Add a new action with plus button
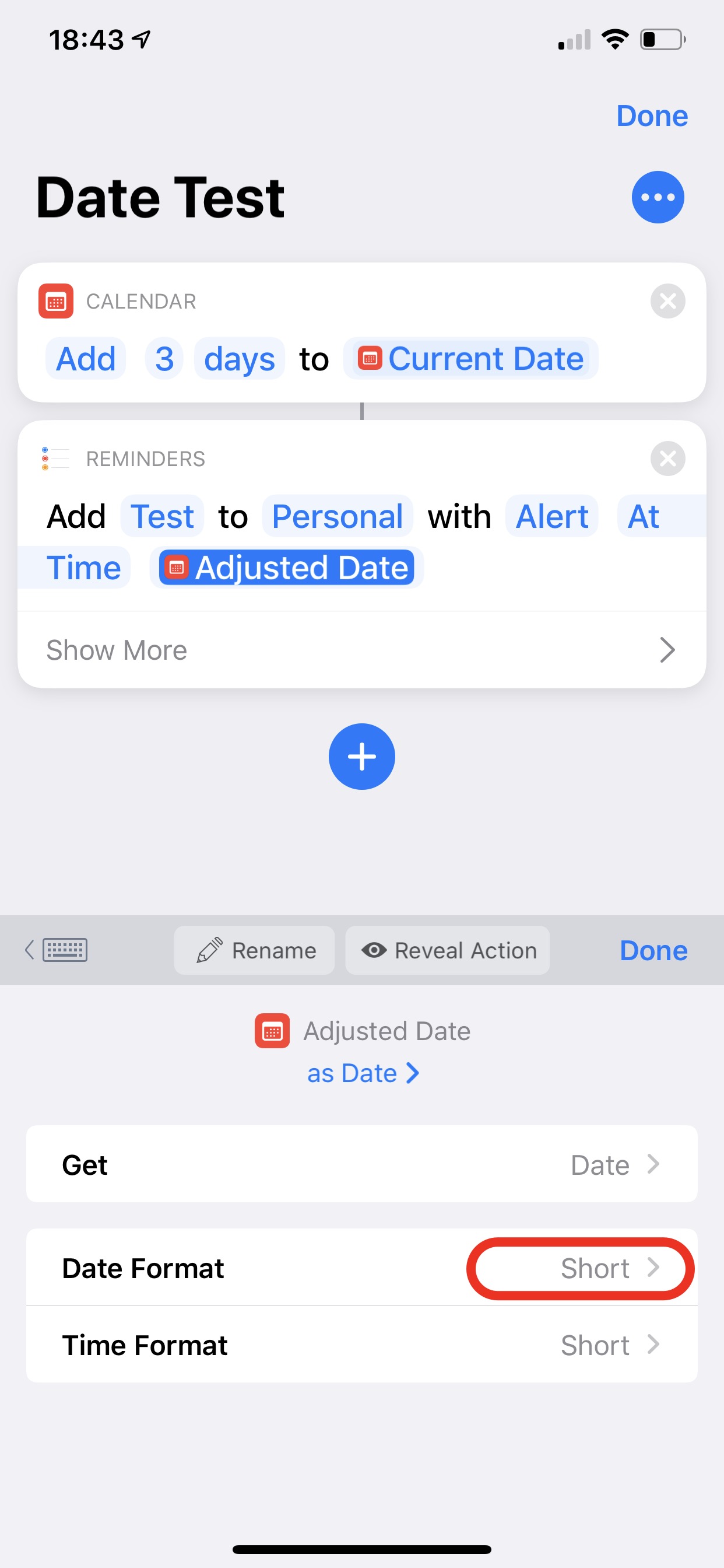The image size is (724, 1568). 362,757
